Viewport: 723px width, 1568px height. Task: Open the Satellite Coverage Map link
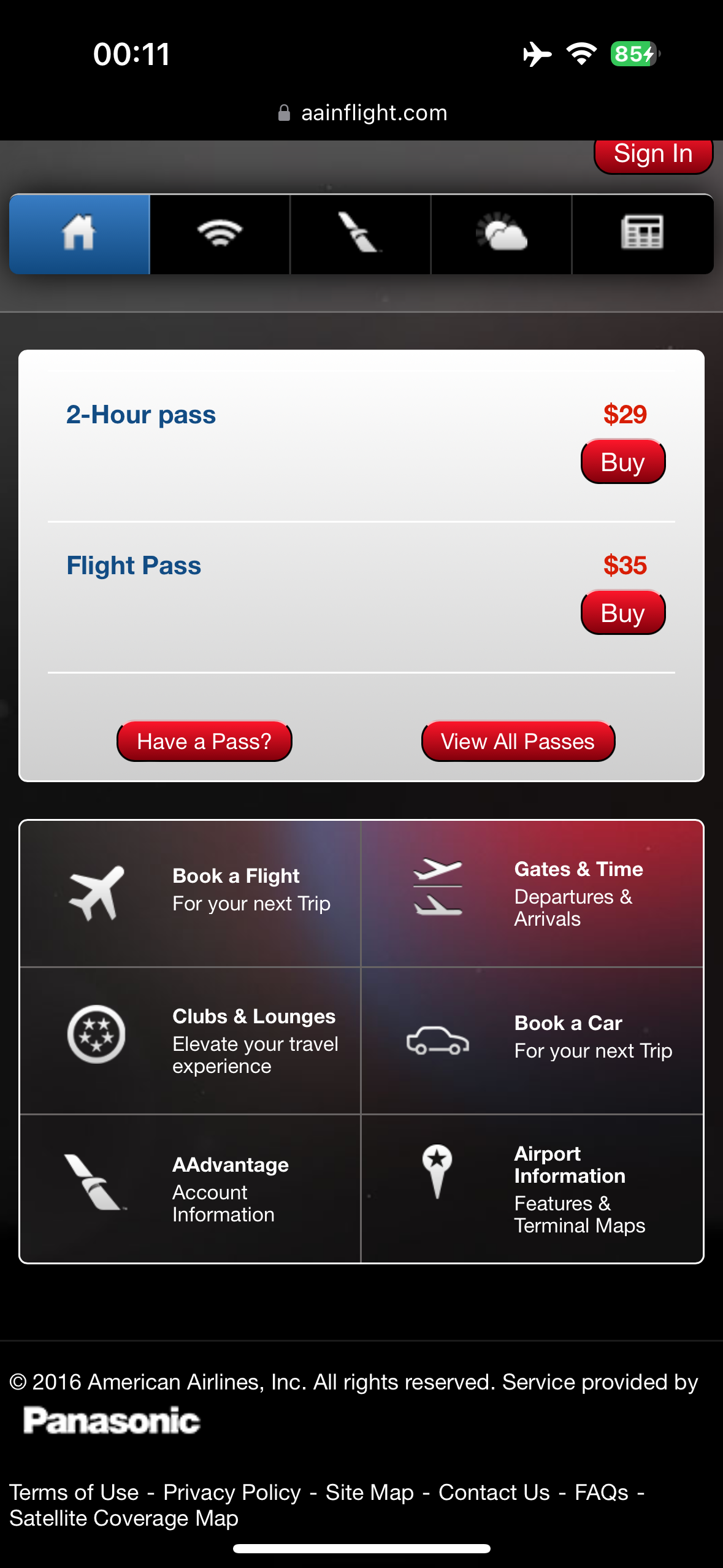point(124,1518)
